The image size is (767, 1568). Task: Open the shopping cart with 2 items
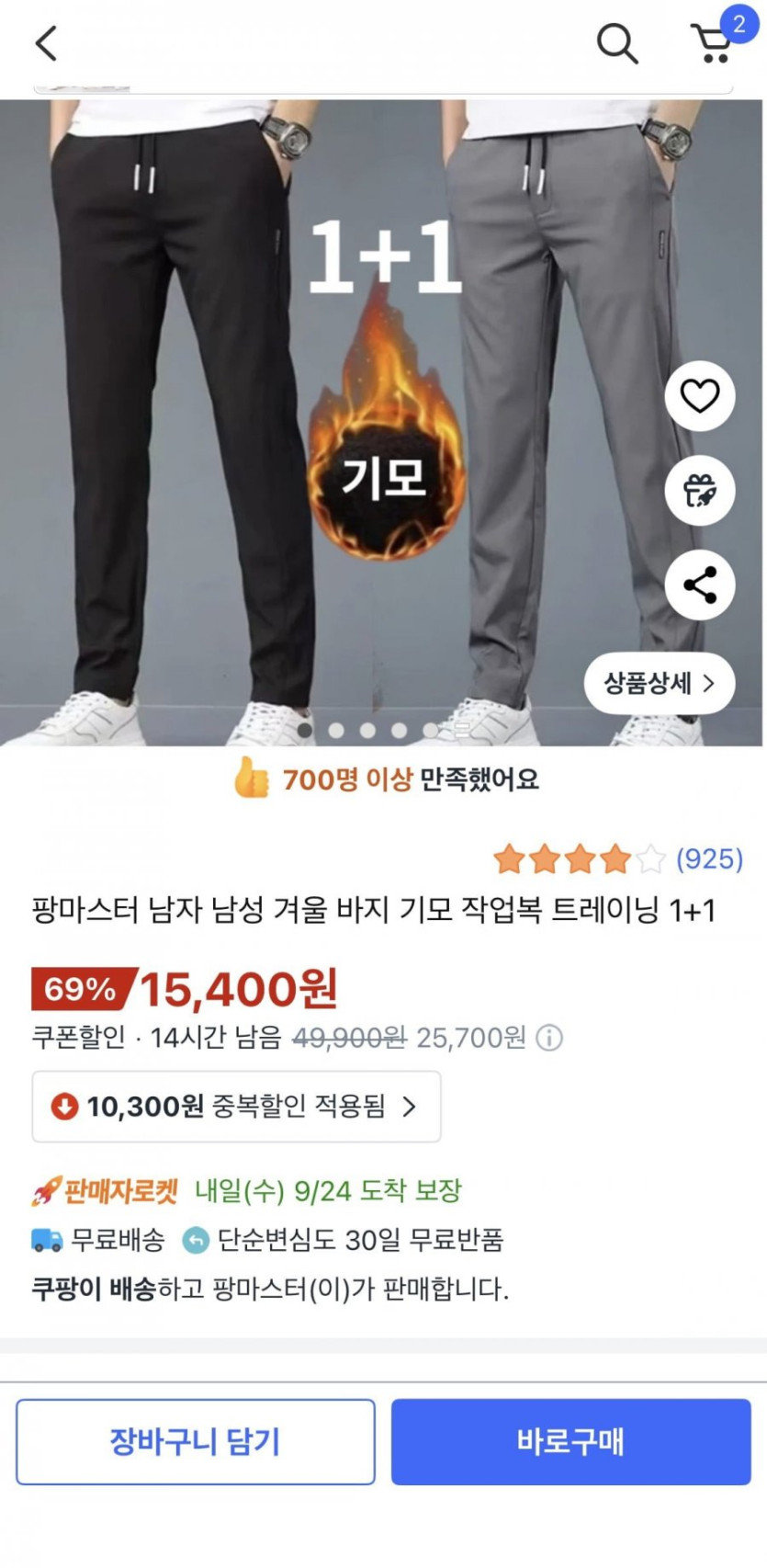(714, 42)
